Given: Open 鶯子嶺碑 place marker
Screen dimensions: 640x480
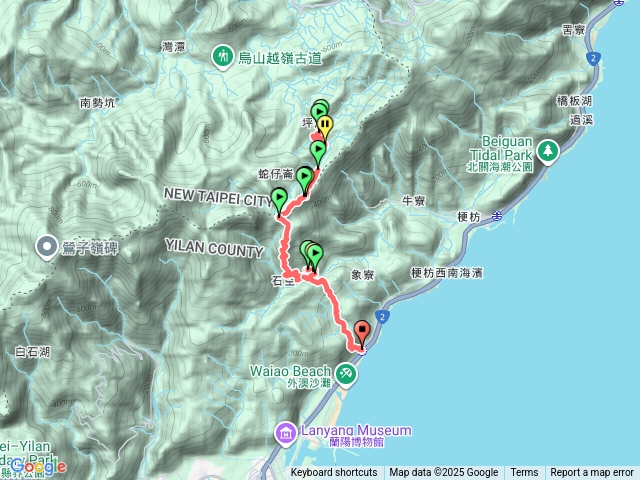Looking at the screenshot, I should 47,247.
